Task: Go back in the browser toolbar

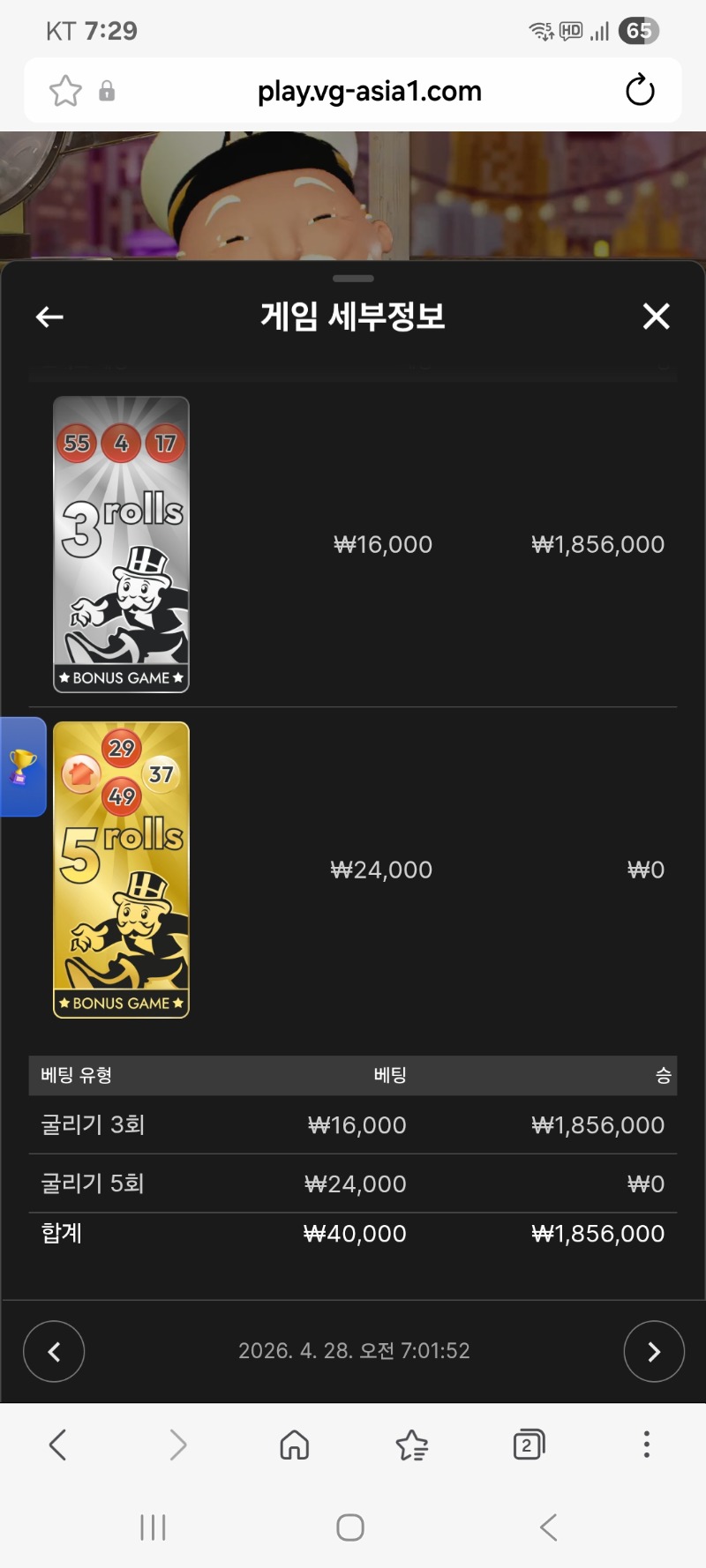Action: [58, 1445]
